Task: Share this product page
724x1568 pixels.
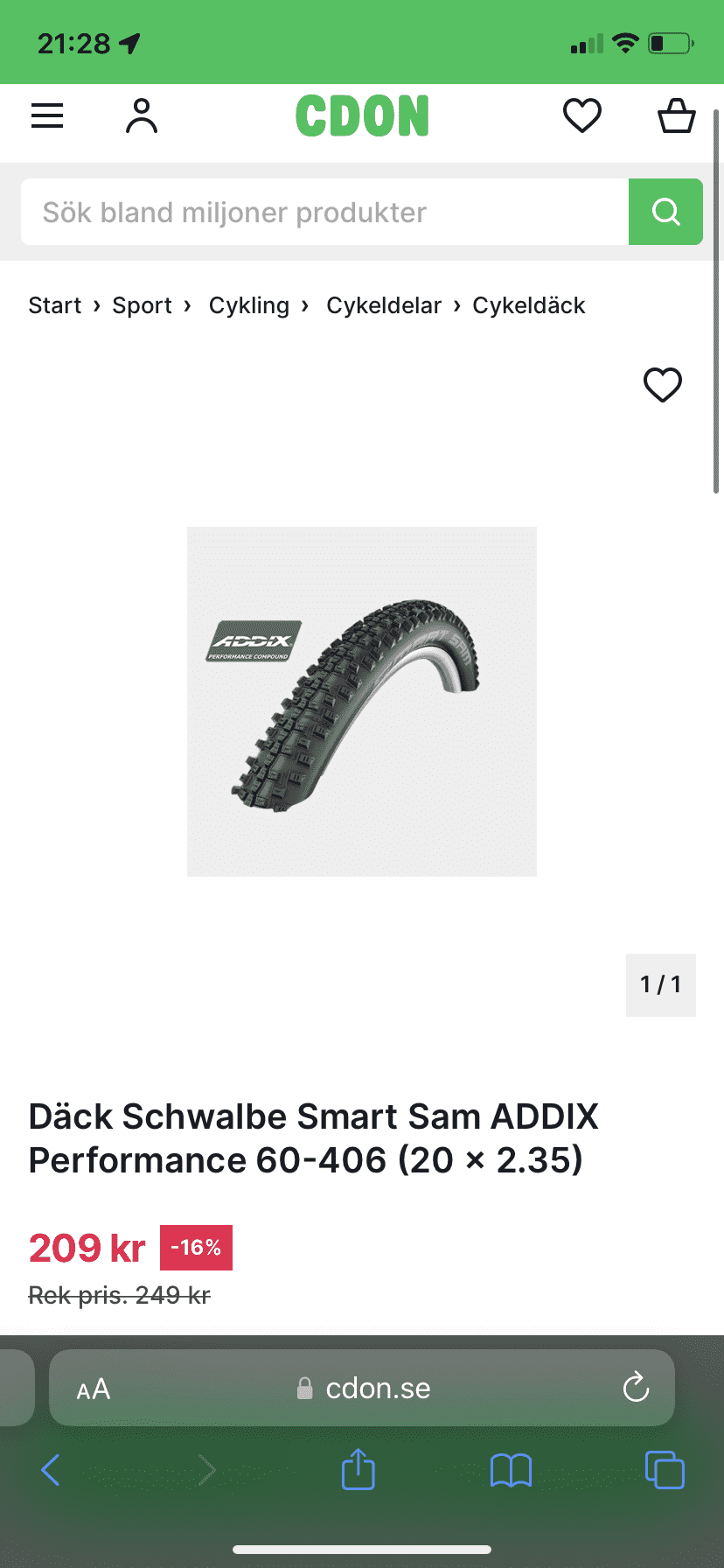Action: [358, 1470]
